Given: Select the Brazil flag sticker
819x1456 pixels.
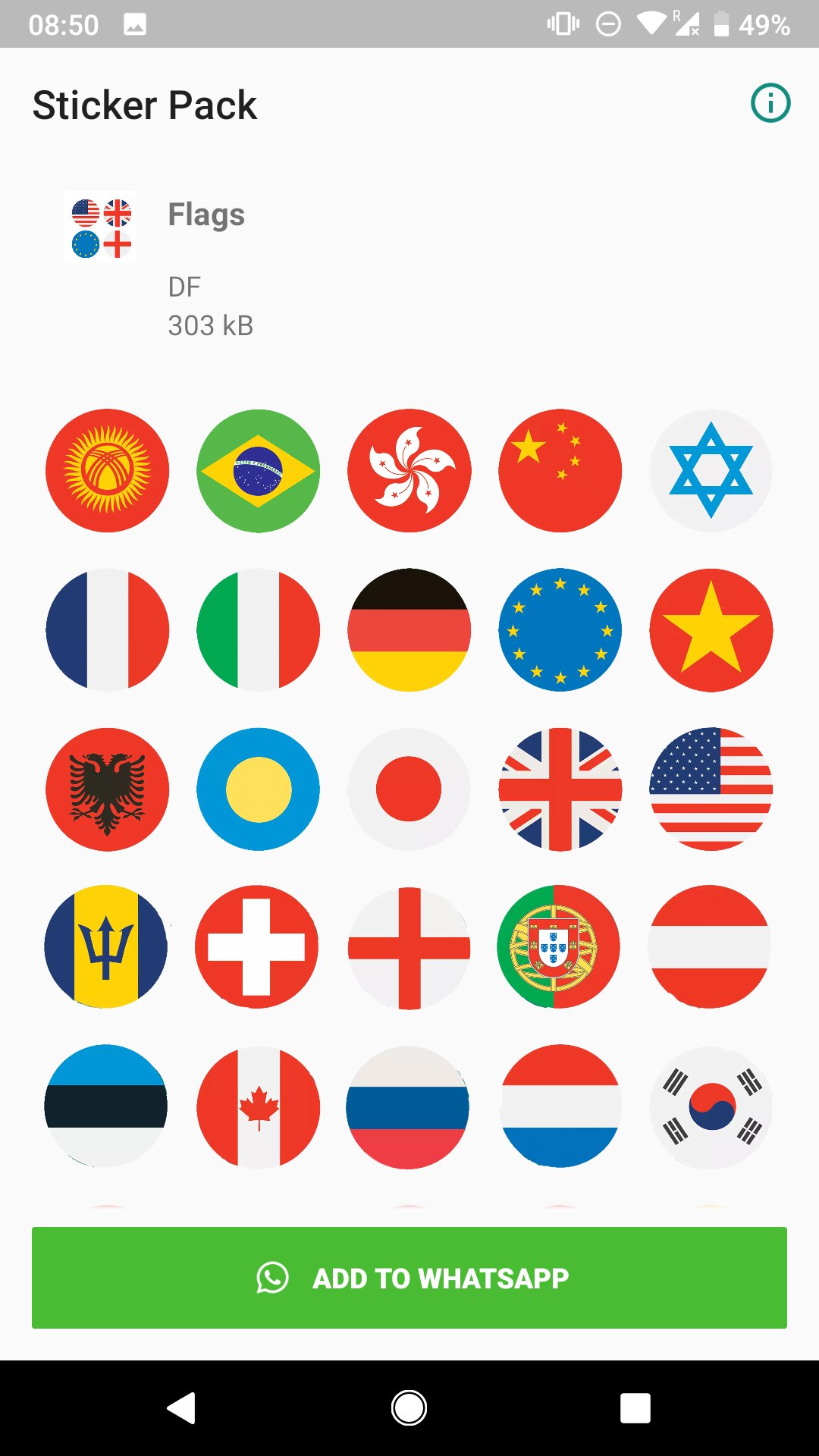Looking at the screenshot, I should 258,470.
